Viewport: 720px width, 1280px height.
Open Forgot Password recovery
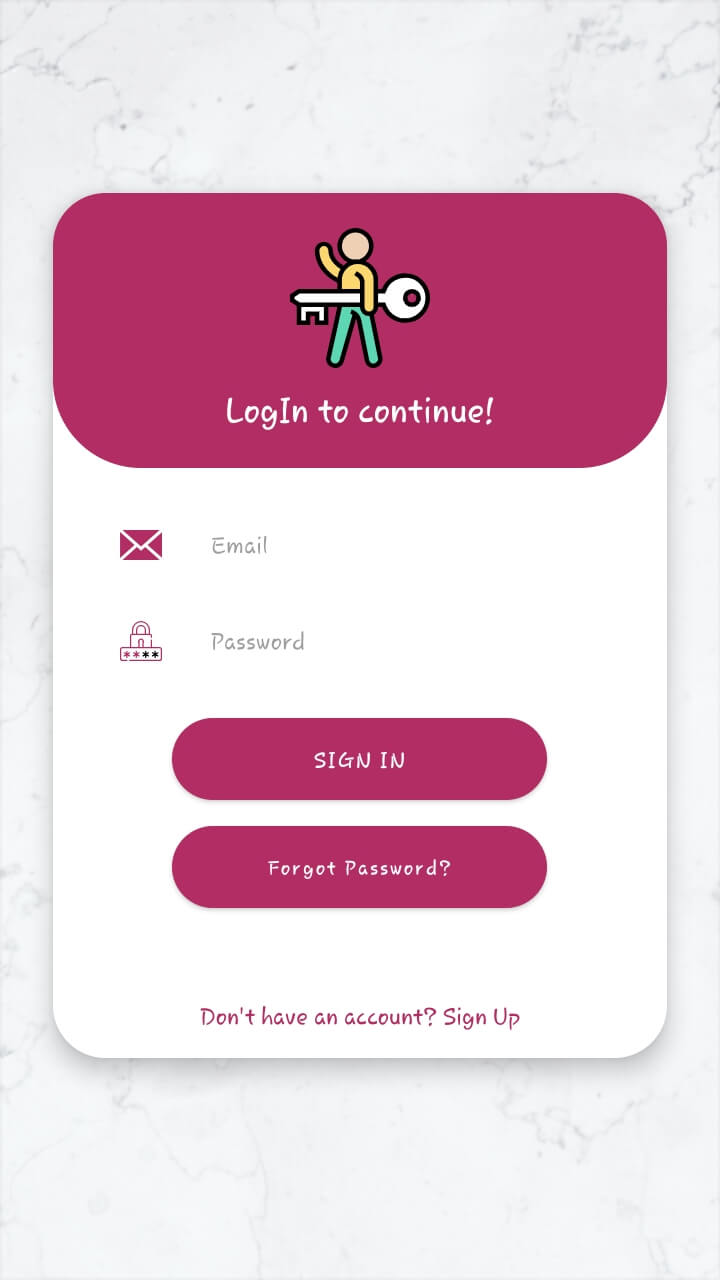(359, 867)
